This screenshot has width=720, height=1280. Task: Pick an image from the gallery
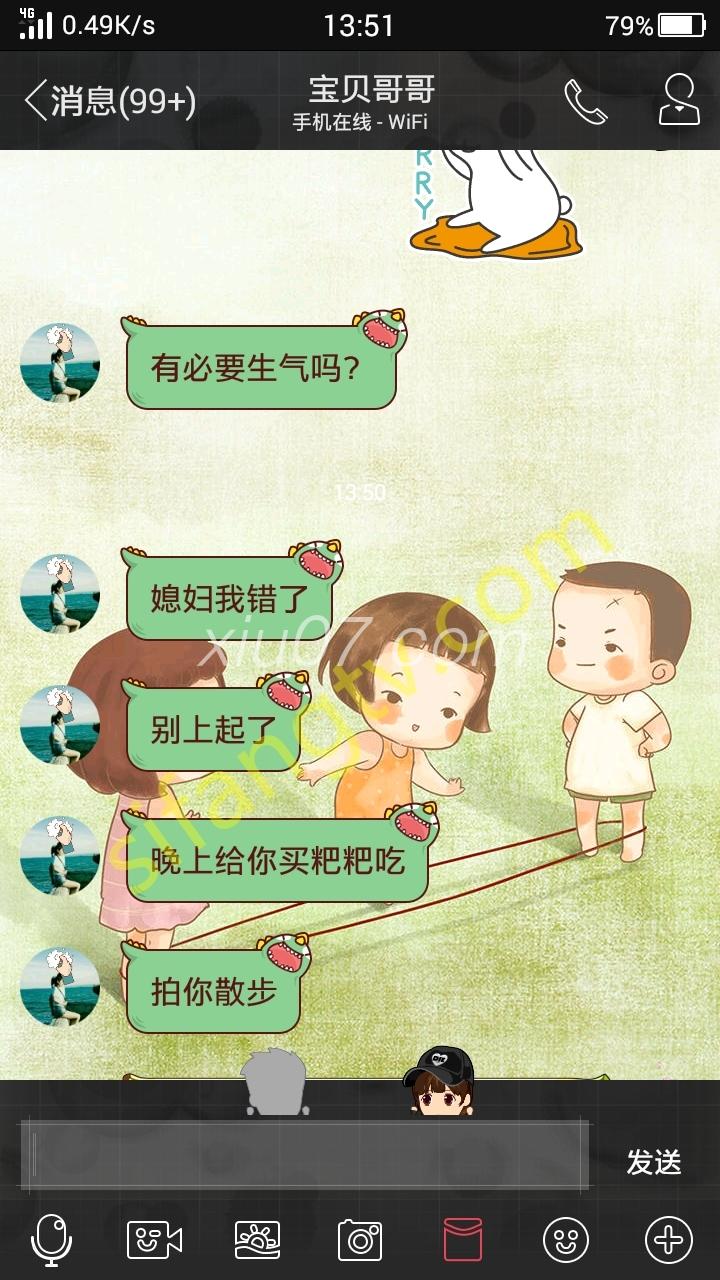pos(257,1240)
